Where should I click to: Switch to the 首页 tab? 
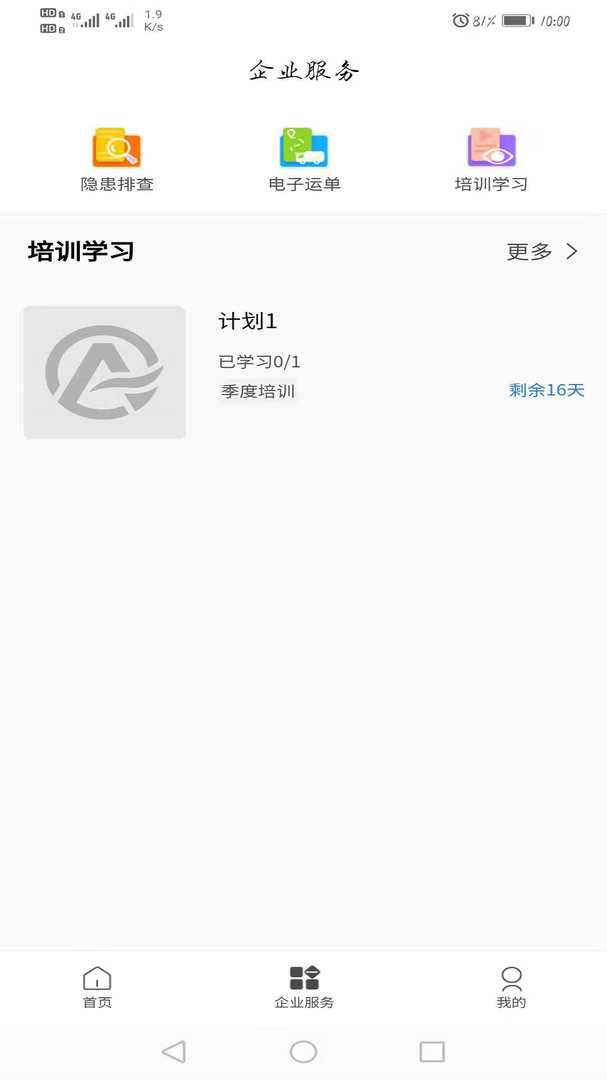click(97, 987)
